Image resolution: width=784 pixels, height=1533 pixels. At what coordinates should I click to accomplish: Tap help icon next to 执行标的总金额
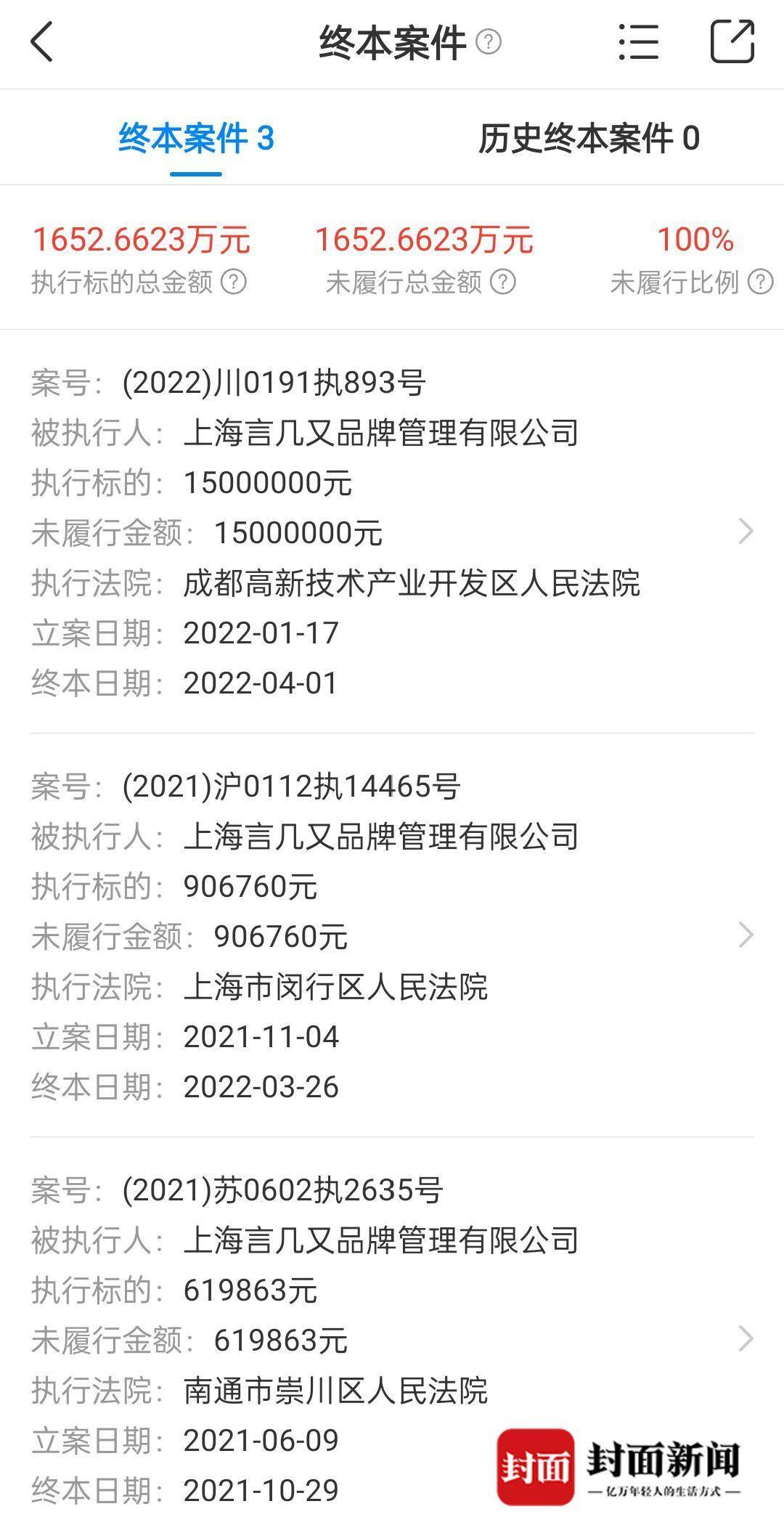click(x=234, y=282)
